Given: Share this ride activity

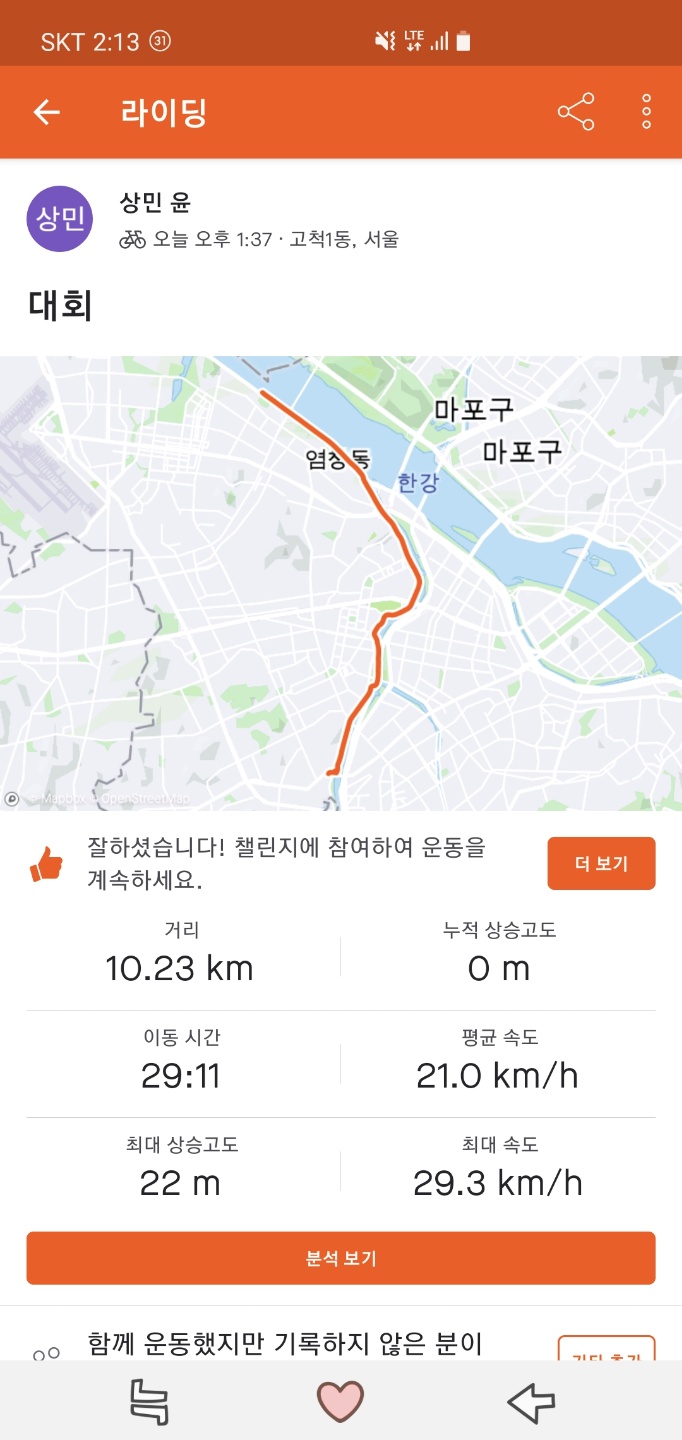Looking at the screenshot, I should click(576, 112).
